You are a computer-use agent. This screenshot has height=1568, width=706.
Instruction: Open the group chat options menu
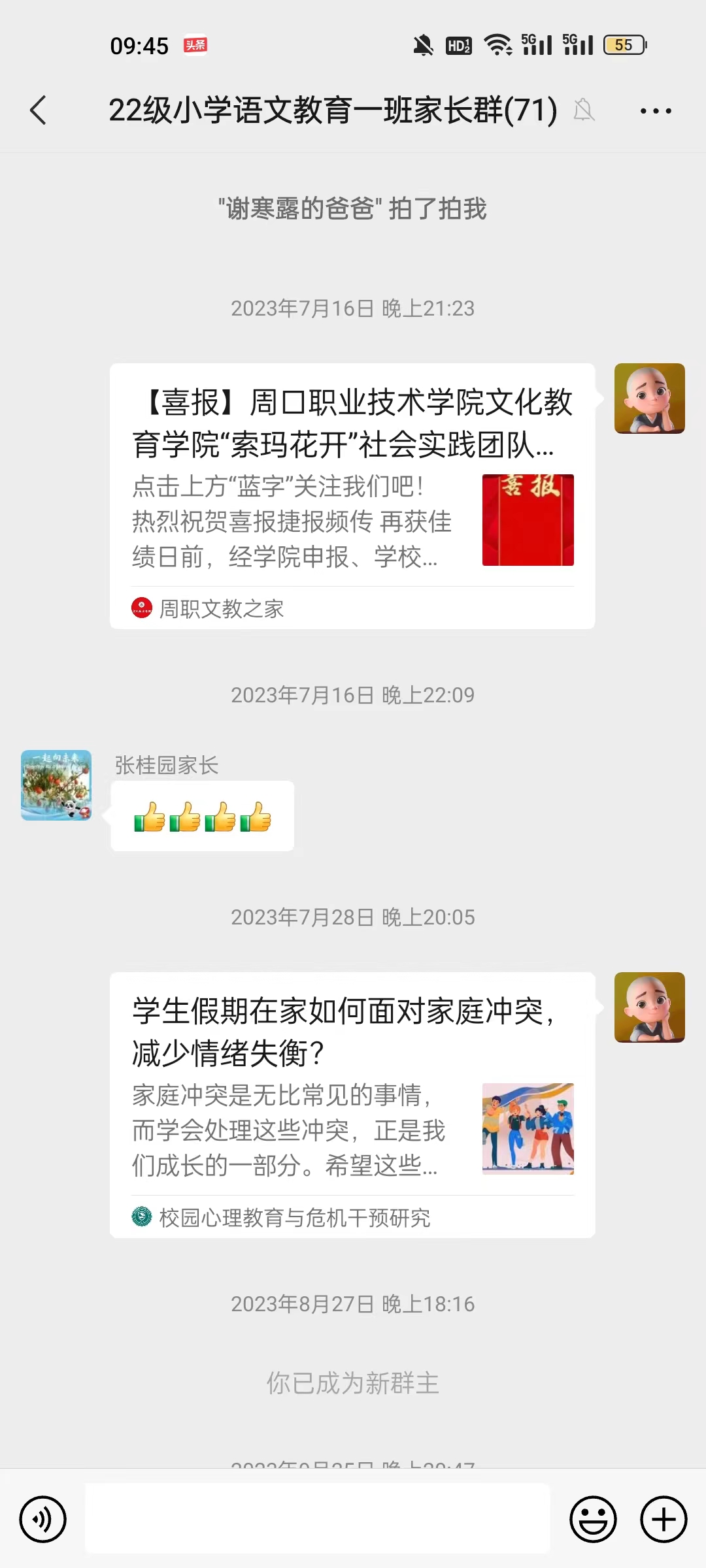click(656, 111)
